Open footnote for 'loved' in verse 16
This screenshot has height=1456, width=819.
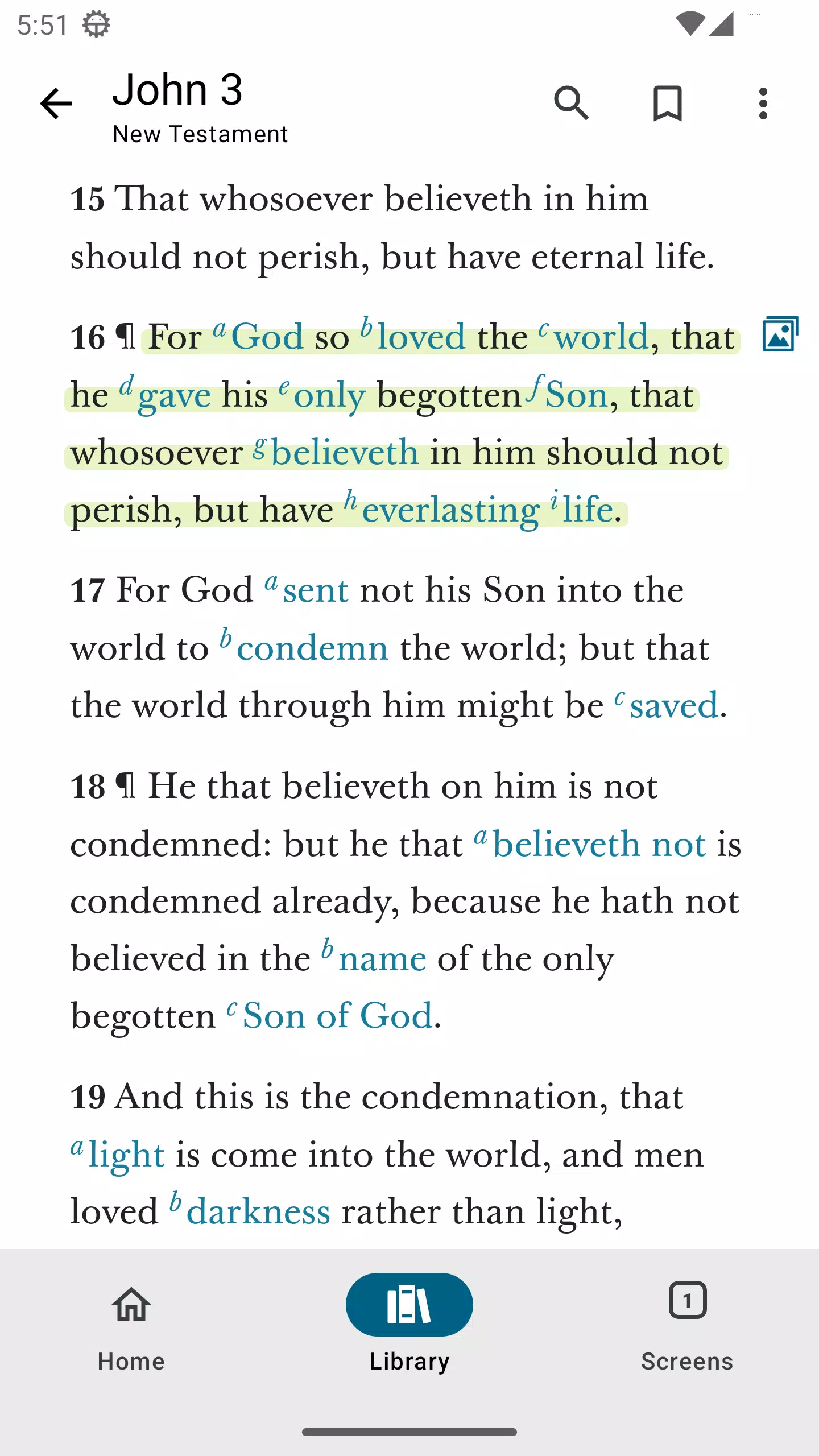tap(421, 338)
